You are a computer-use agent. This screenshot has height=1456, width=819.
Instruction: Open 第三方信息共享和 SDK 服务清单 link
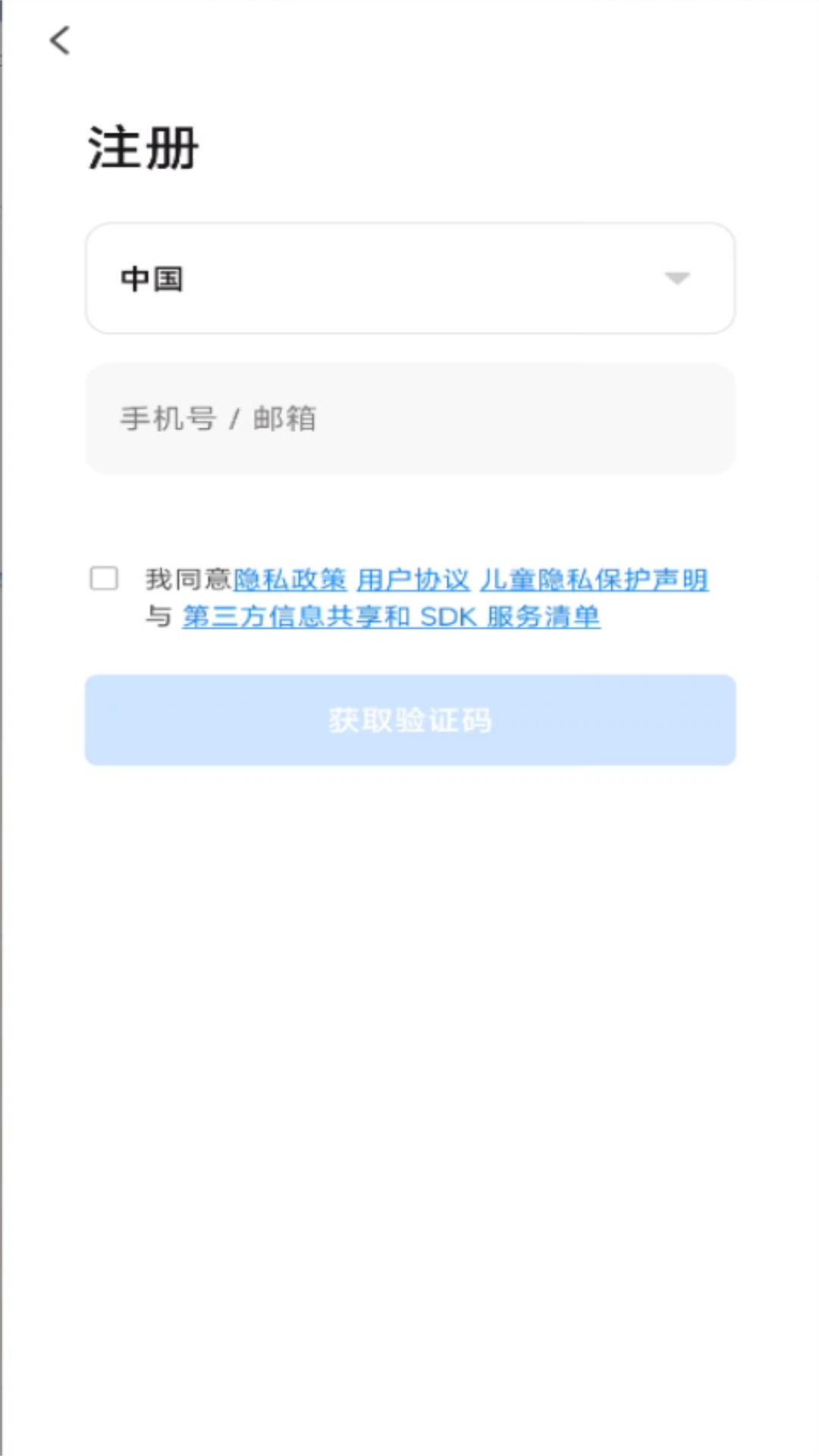[391, 617]
